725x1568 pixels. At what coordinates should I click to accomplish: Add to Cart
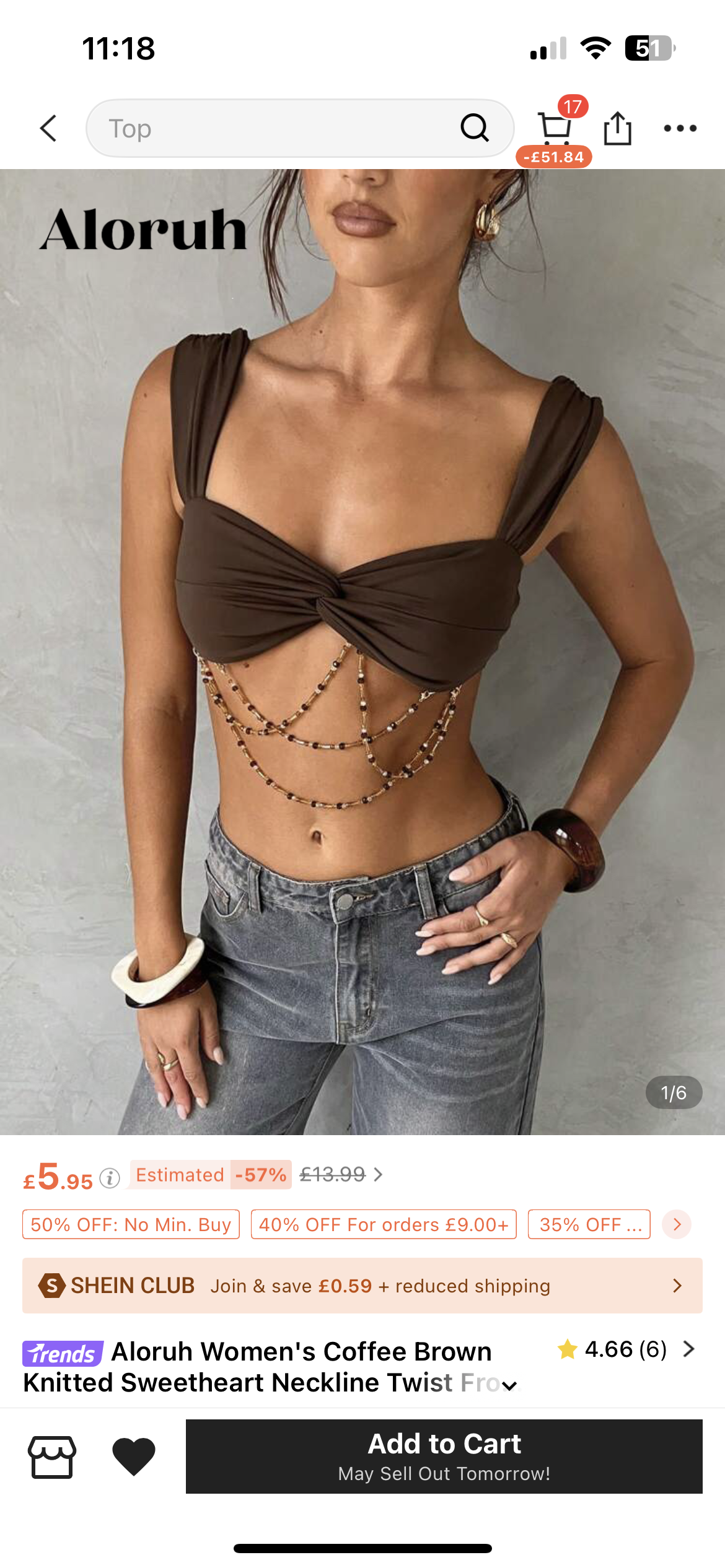[444, 1456]
